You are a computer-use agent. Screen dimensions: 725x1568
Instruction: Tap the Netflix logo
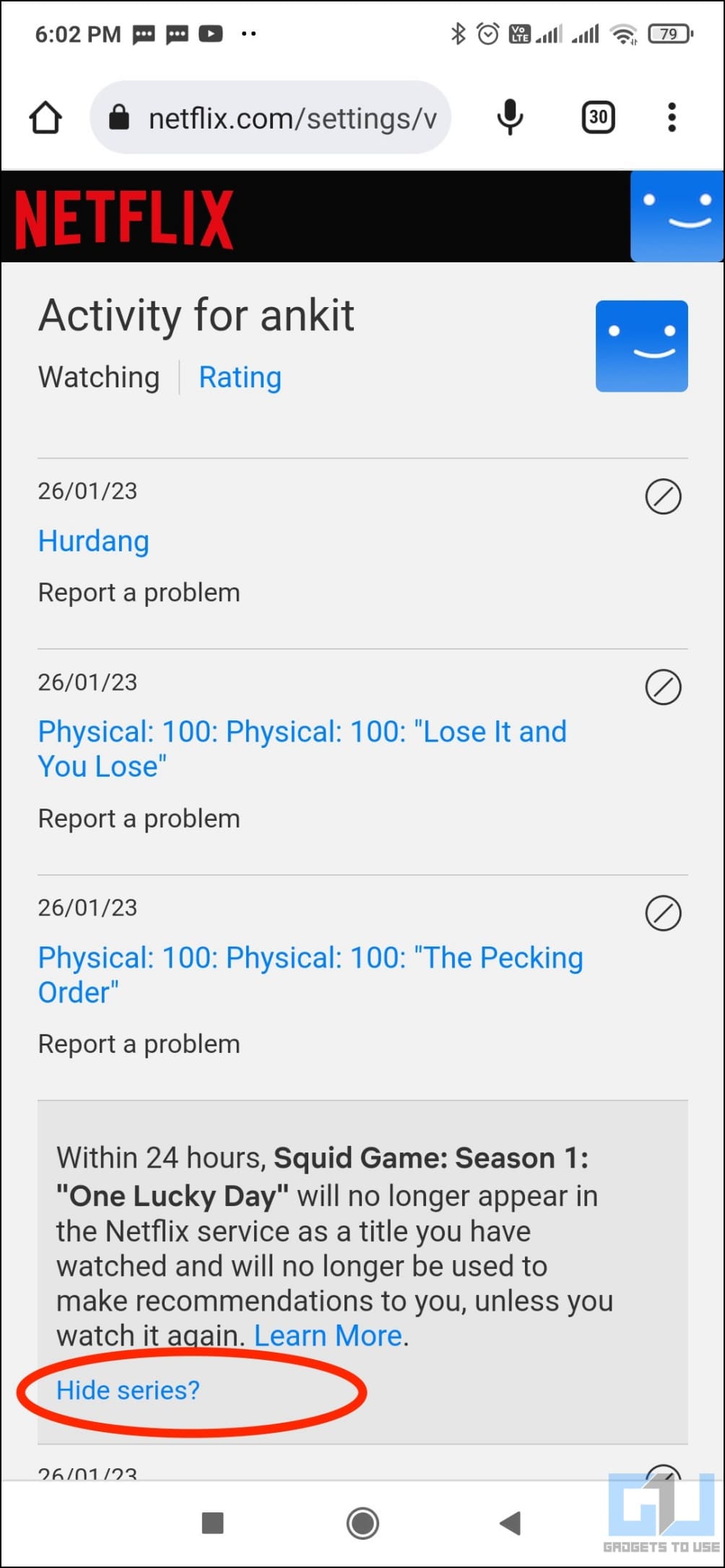[123, 218]
